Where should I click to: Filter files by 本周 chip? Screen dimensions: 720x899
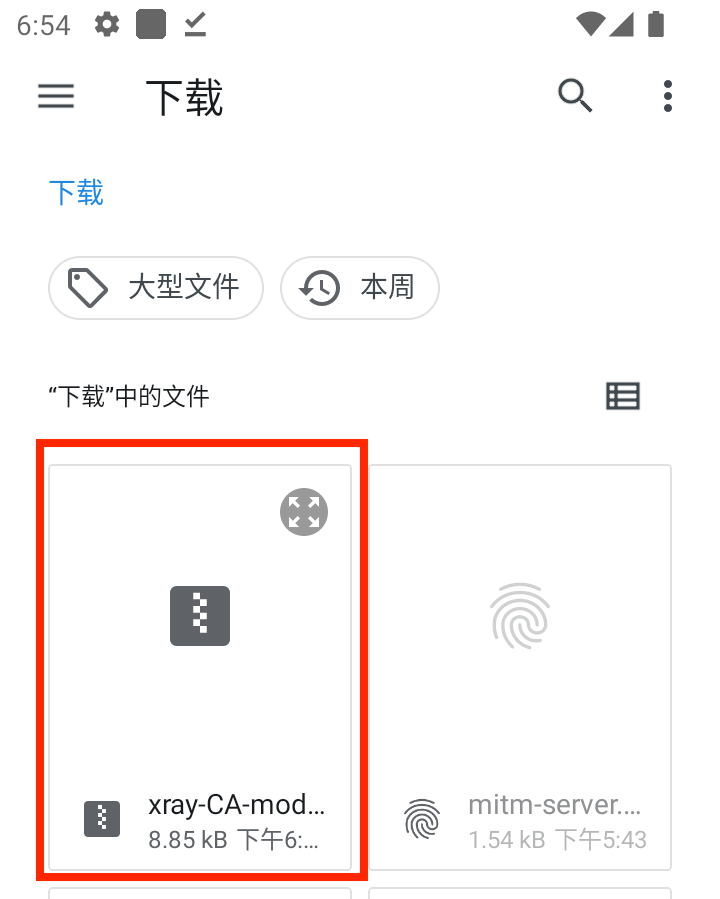pyautogui.click(x=360, y=288)
